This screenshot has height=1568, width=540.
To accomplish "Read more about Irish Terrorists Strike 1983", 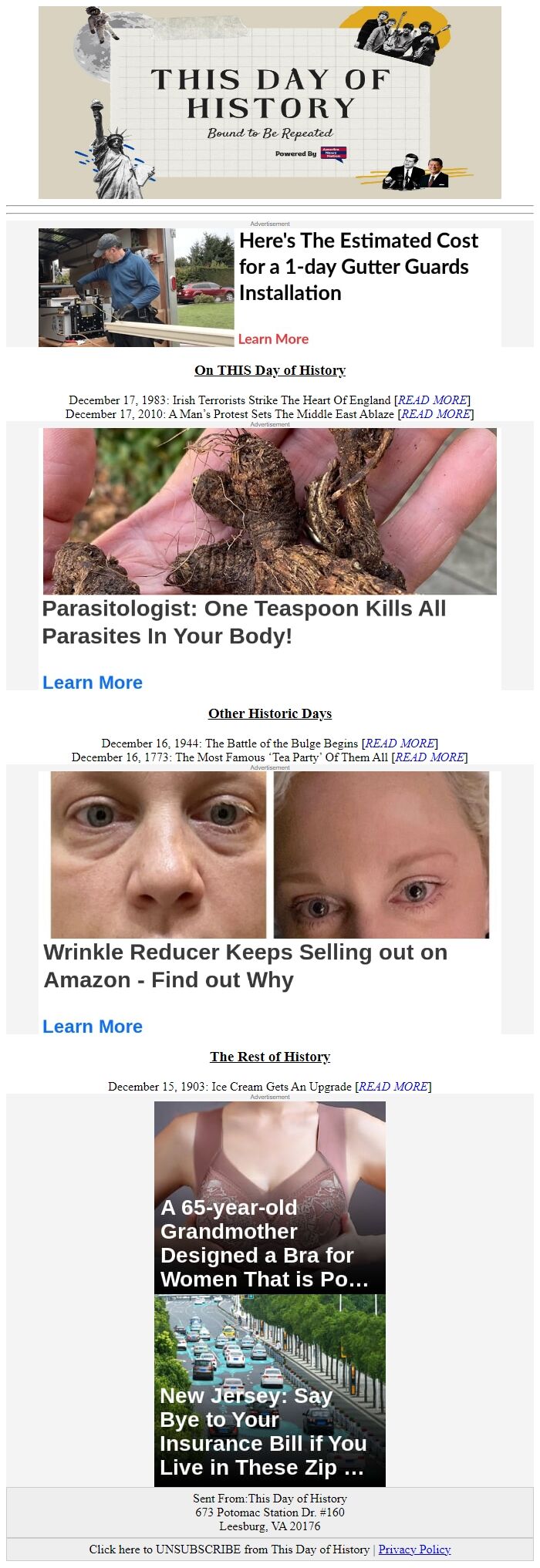I will point(432,400).
